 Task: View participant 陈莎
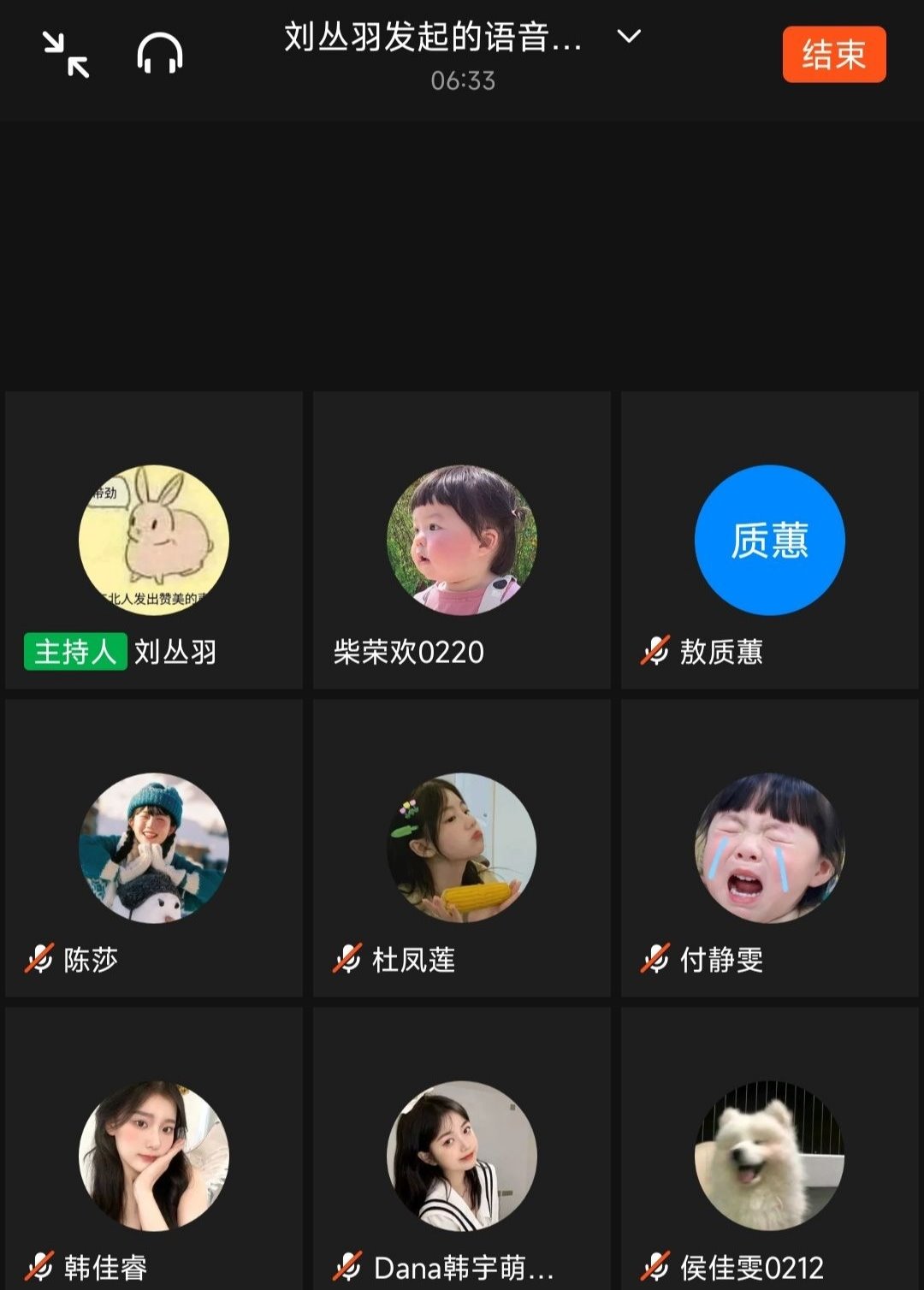coord(154,849)
